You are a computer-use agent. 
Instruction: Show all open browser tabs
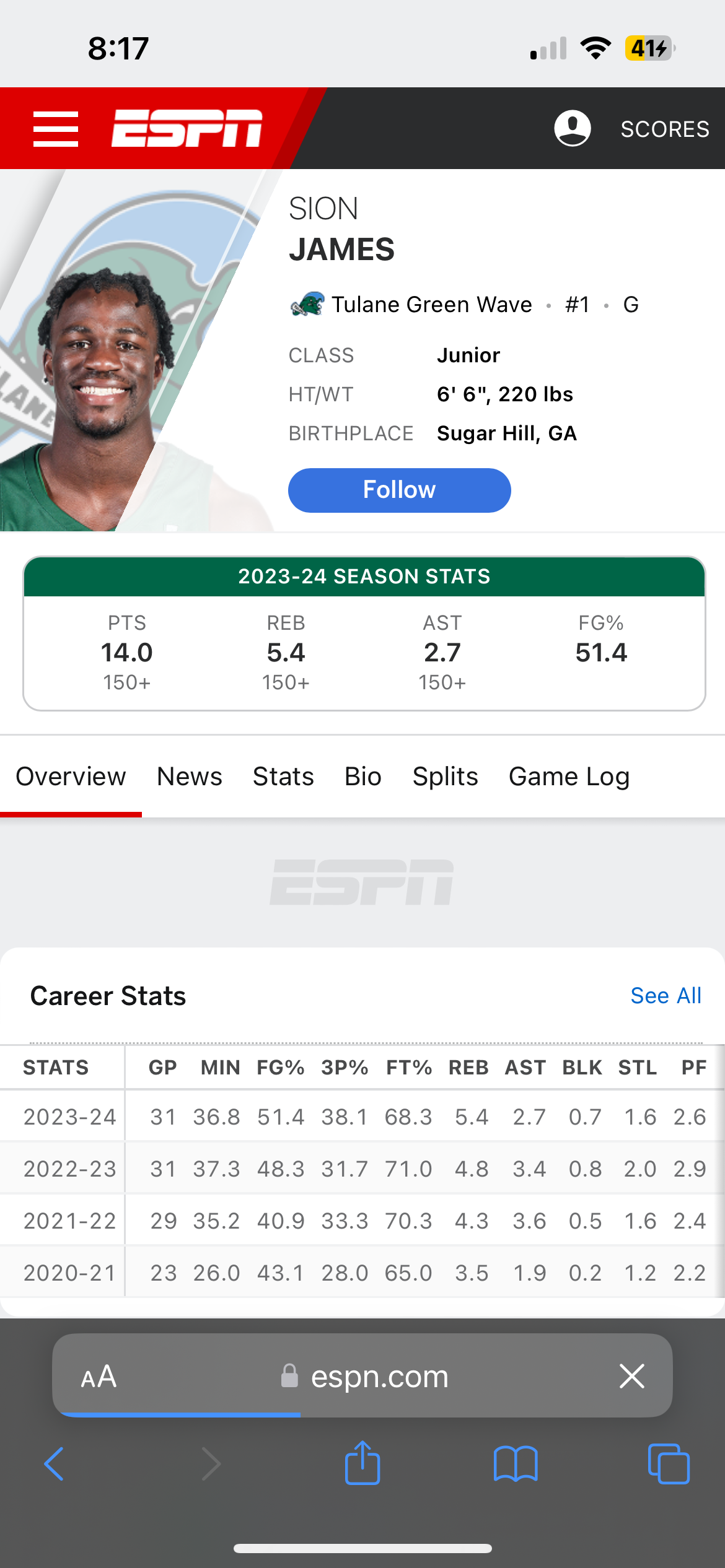[668, 1464]
